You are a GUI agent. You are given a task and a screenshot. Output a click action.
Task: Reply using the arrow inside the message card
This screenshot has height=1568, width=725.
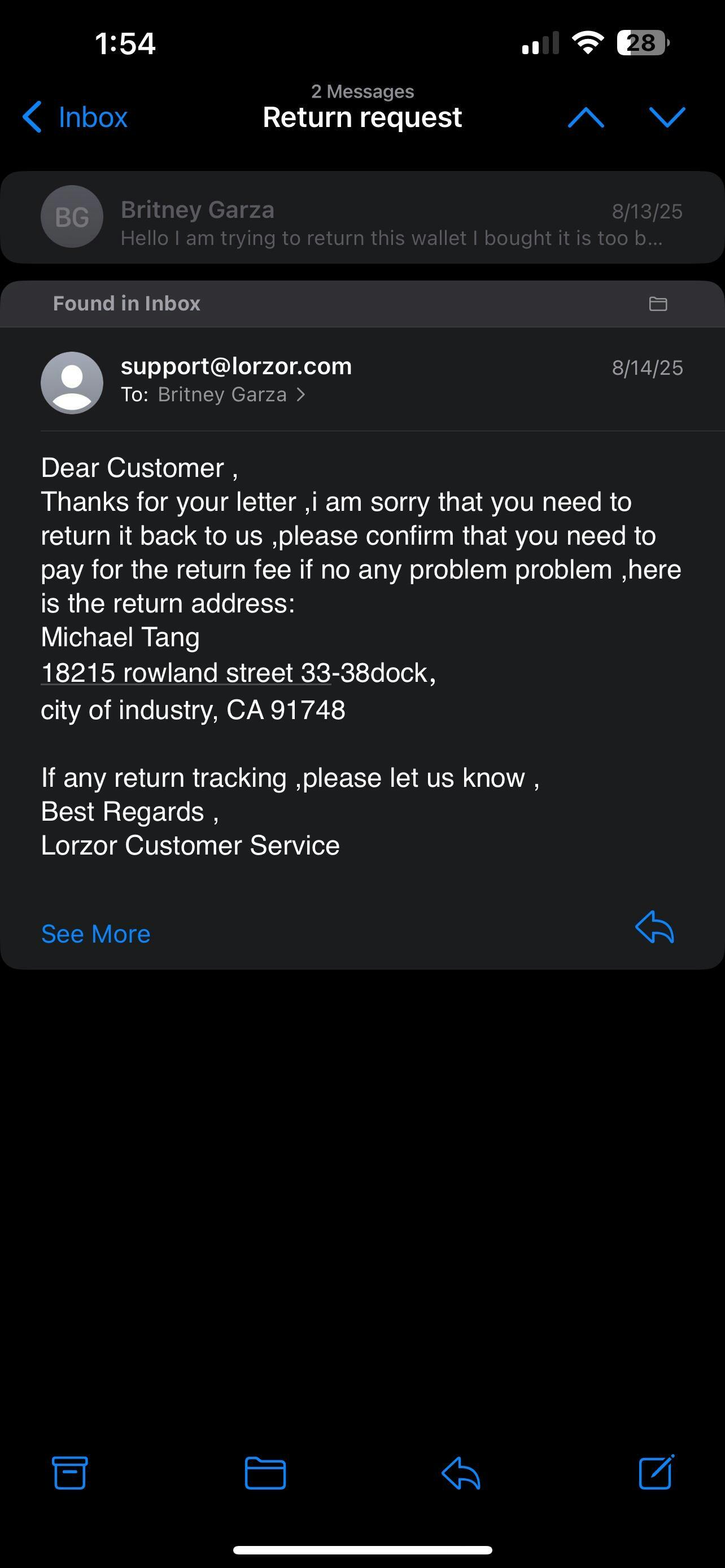pyautogui.click(x=654, y=928)
